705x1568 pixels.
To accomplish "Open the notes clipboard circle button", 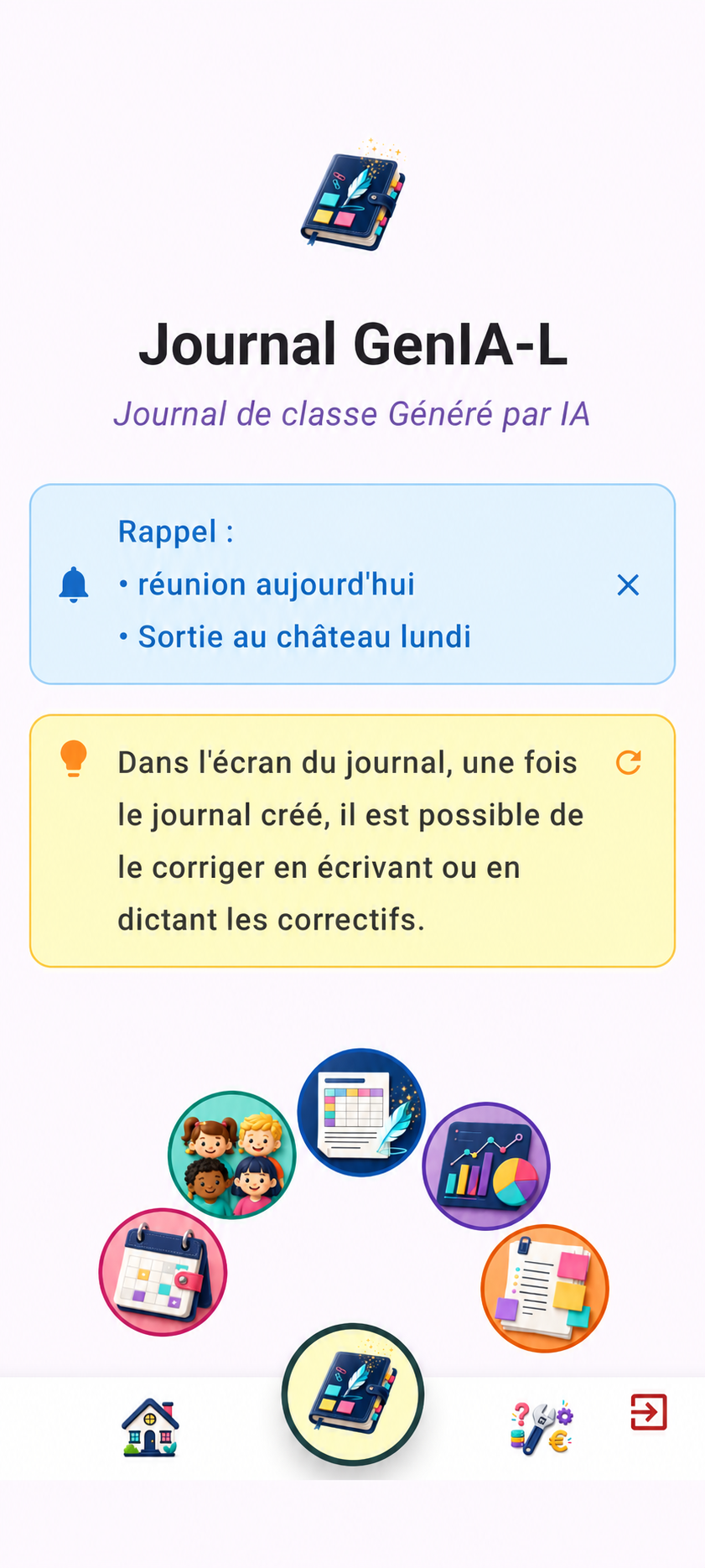I will click(545, 1288).
